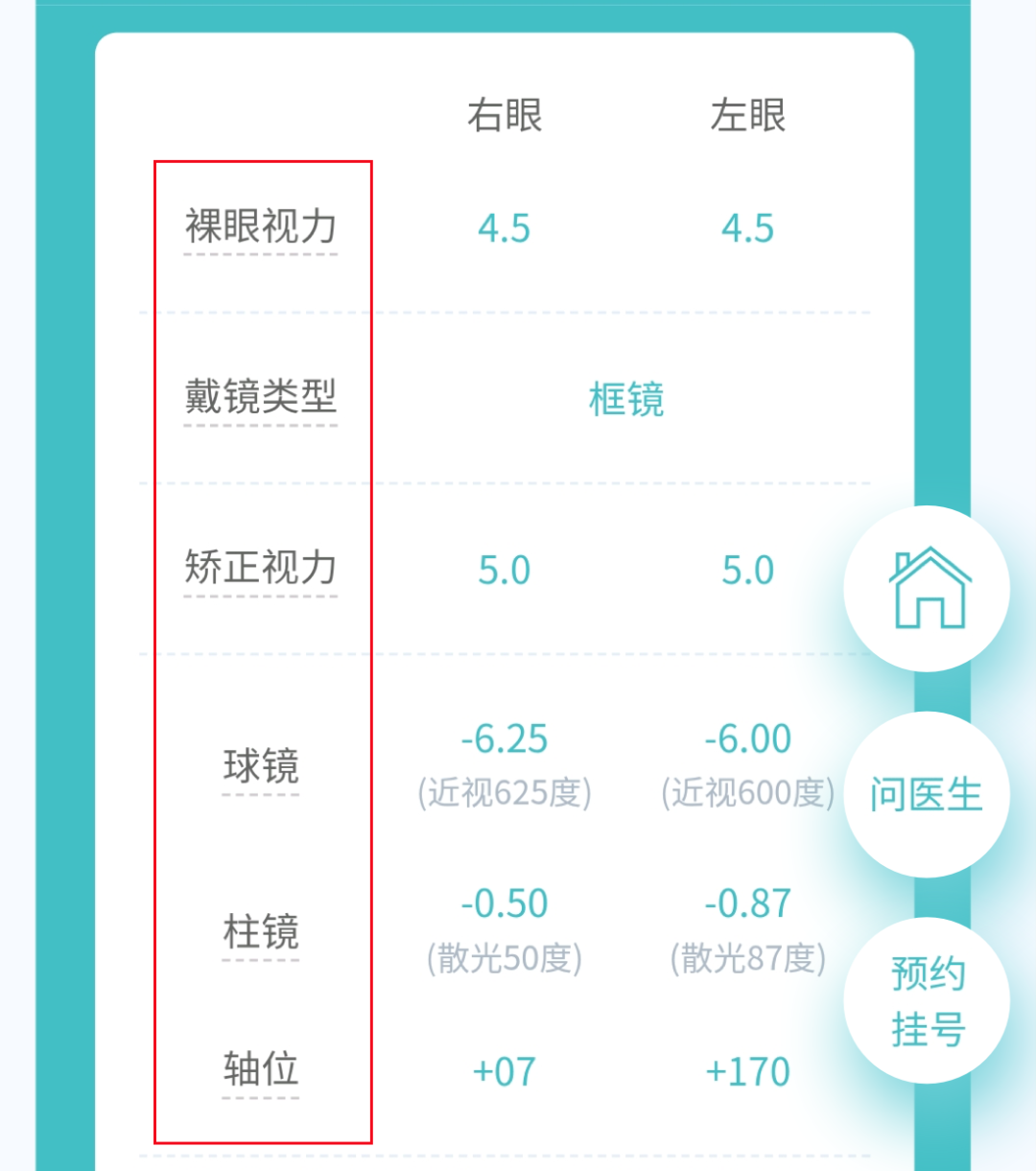Show explanation for 矫正视力
Viewport: 1036px width, 1171px height.
(x=261, y=568)
